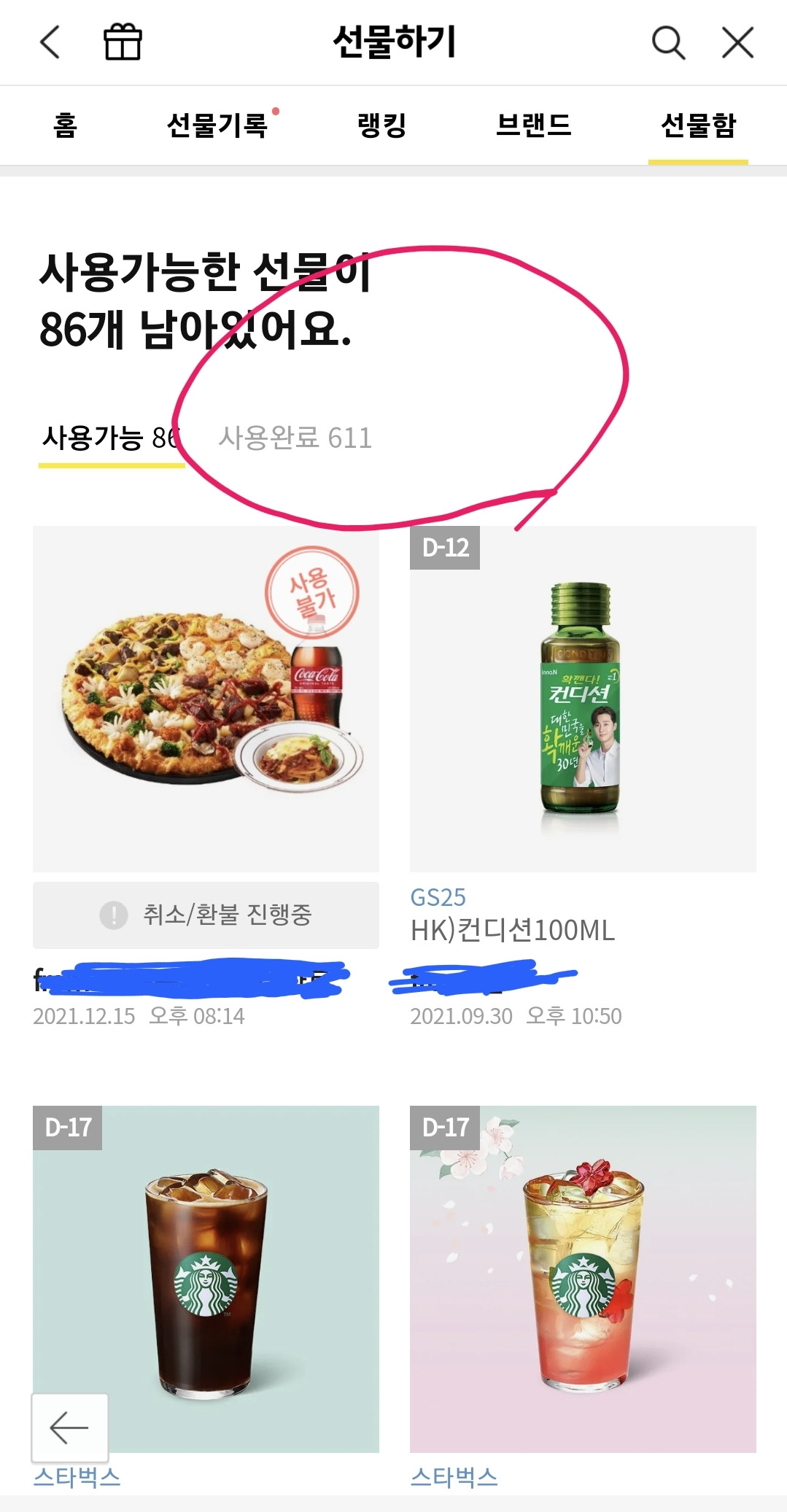Screen dimensions: 787x1512
Task: Tap the iced americano Starbucks gift image
Action: coord(204,1276)
